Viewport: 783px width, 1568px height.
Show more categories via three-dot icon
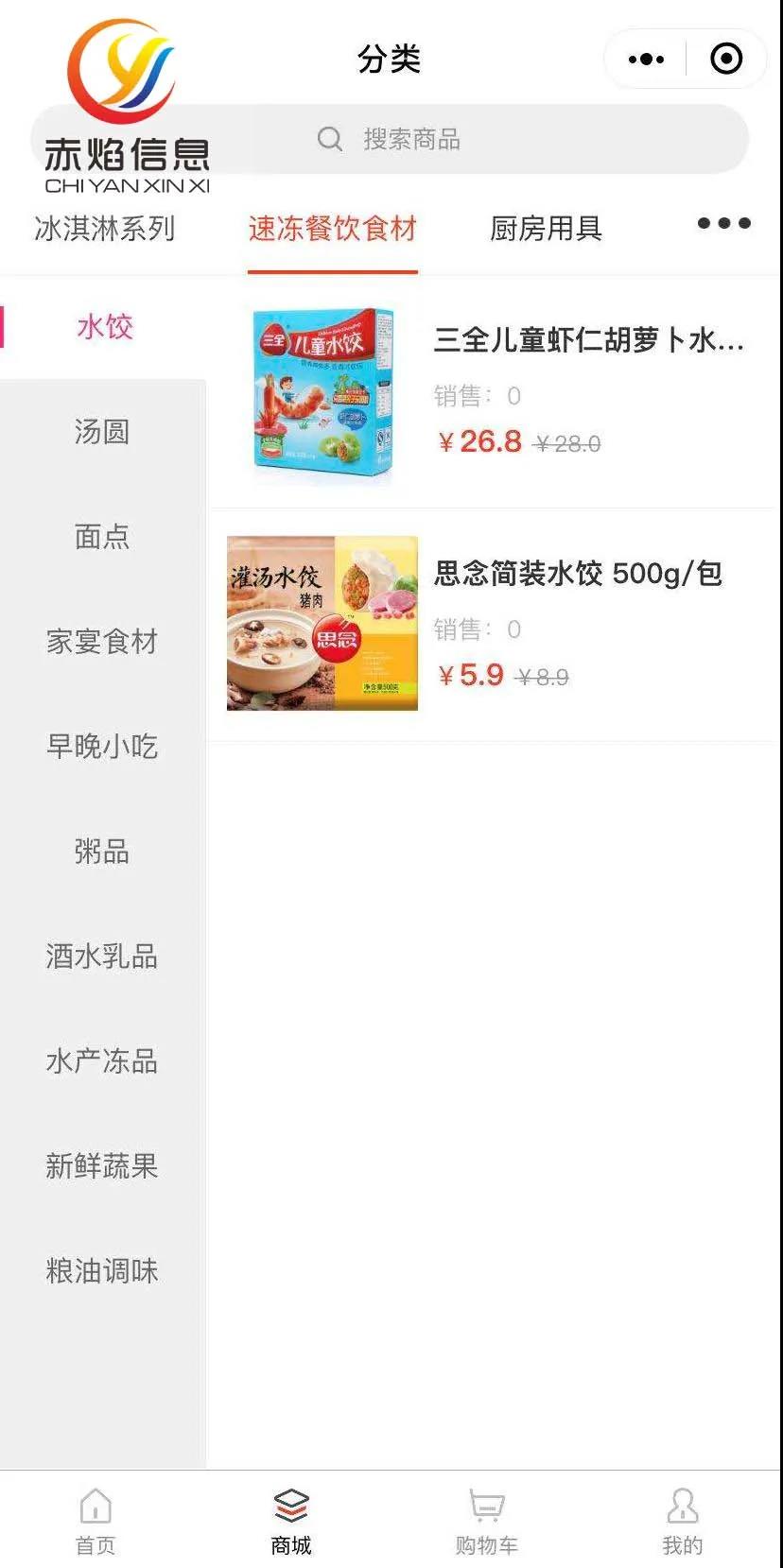(x=723, y=224)
